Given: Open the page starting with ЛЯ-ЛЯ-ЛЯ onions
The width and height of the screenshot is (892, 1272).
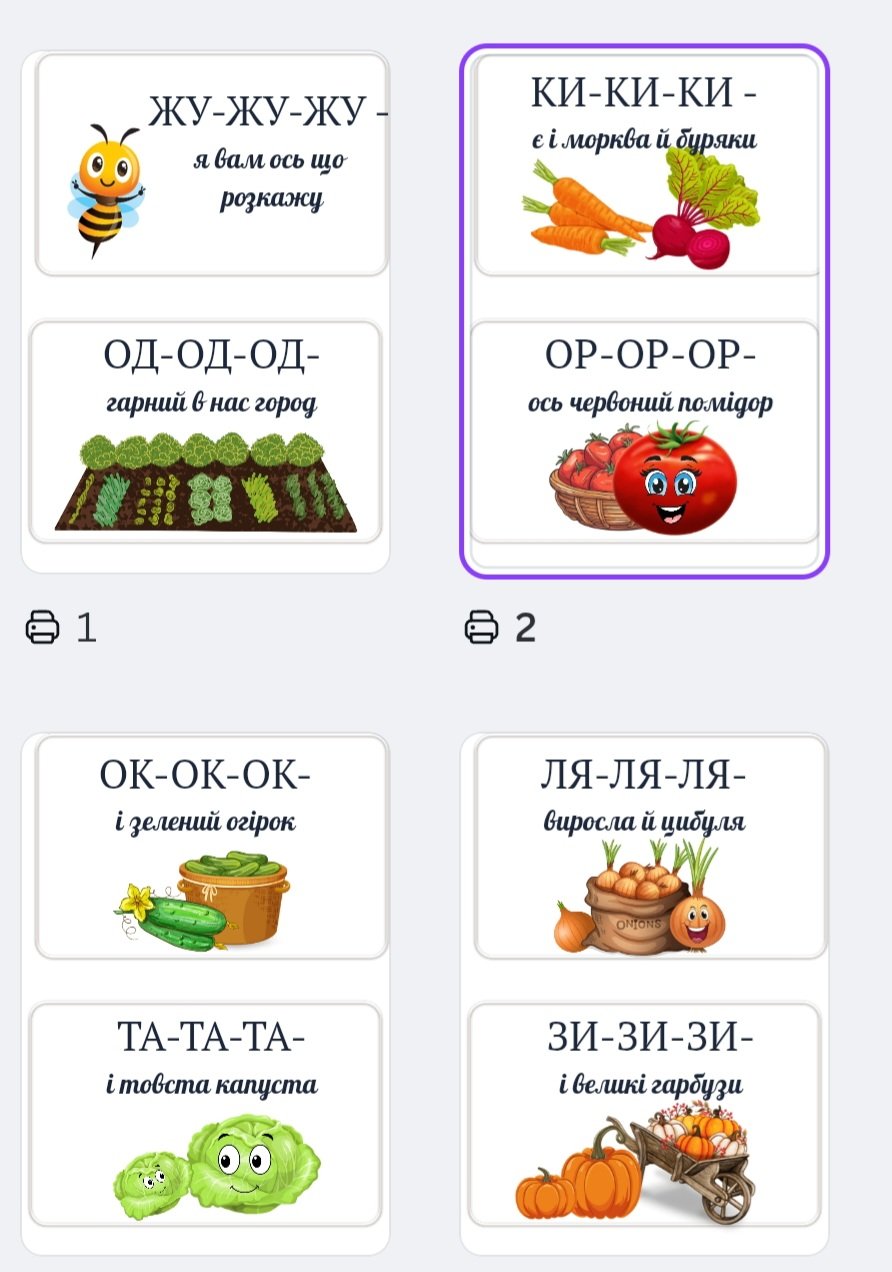Looking at the screenshot, I should point(644,993).
